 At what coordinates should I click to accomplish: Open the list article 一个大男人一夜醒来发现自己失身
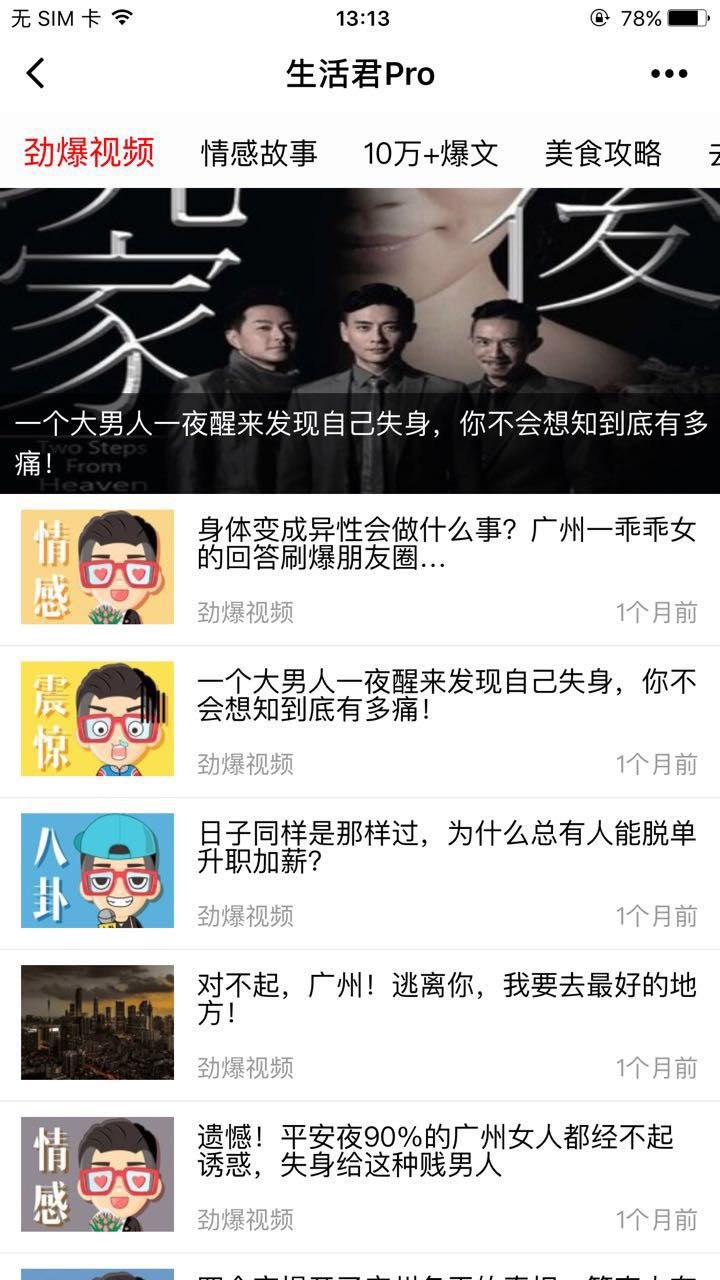[x=445, y=696]
